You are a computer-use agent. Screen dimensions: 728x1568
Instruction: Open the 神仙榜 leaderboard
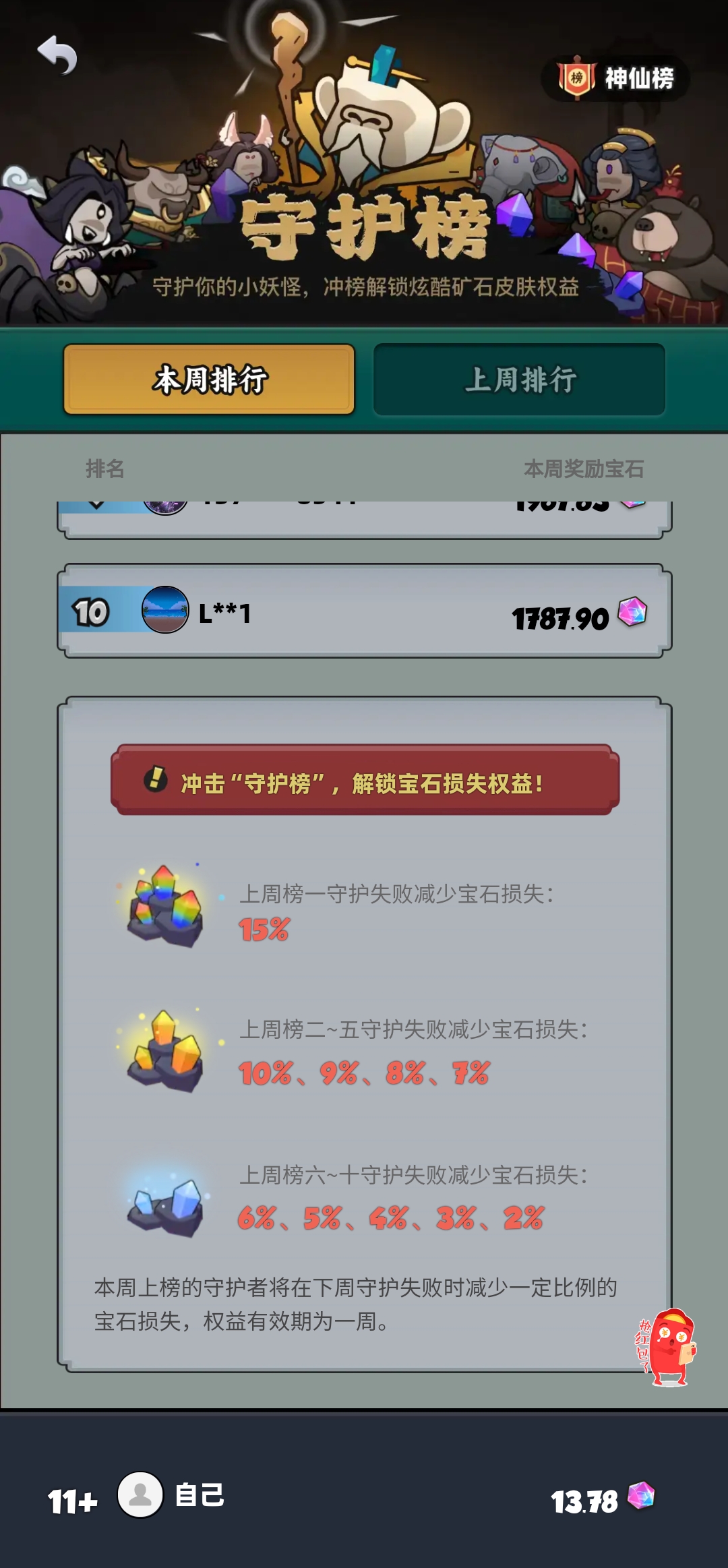click(x=616, y=78)
